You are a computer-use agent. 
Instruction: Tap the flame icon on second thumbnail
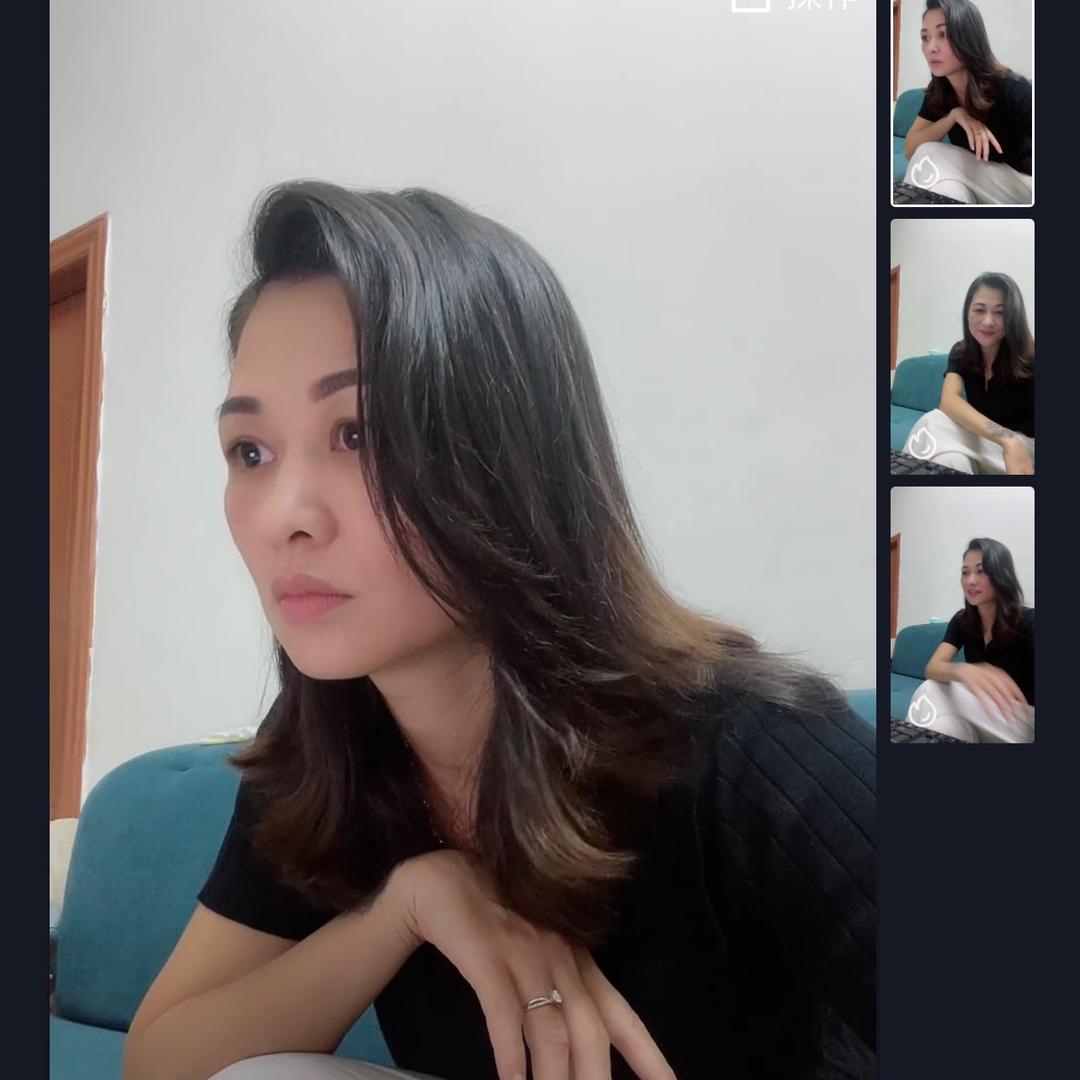921,442
